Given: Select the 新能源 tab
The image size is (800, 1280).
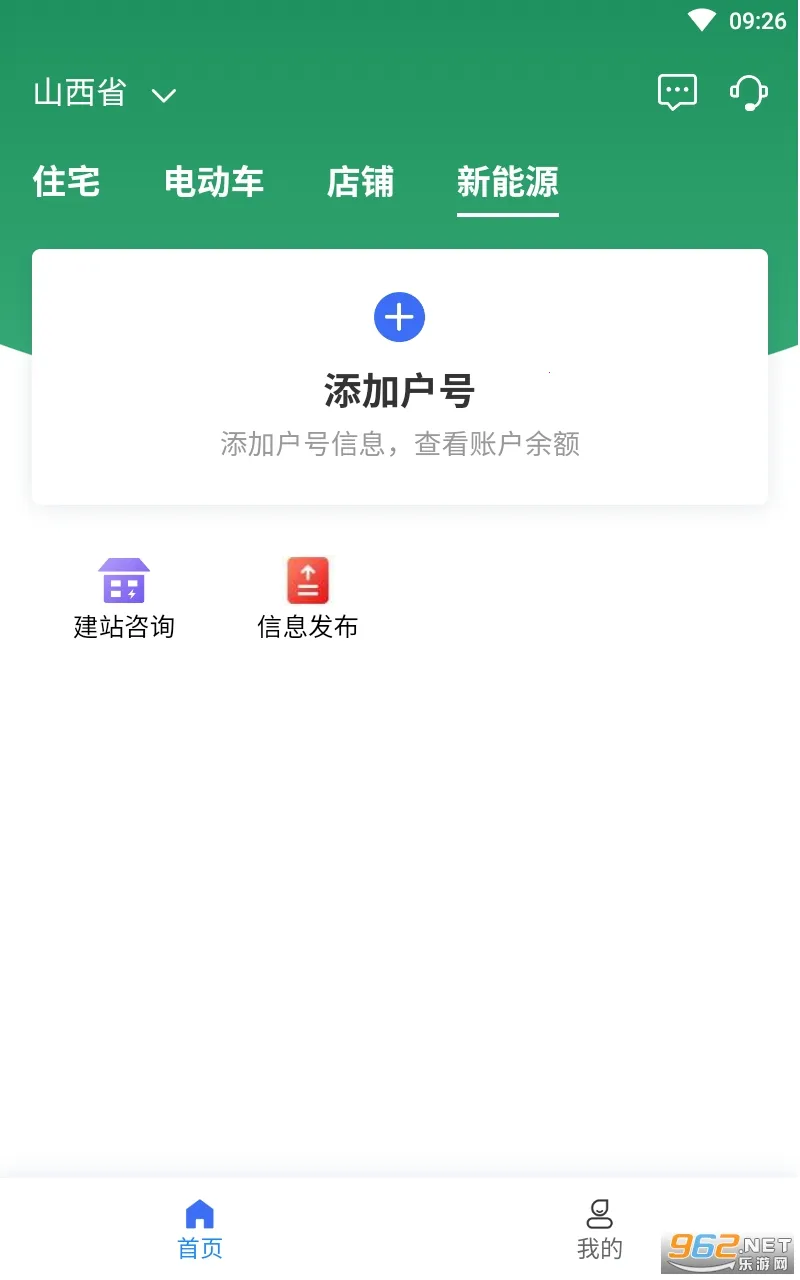Looking at the screenshot, I should point(507,182).
